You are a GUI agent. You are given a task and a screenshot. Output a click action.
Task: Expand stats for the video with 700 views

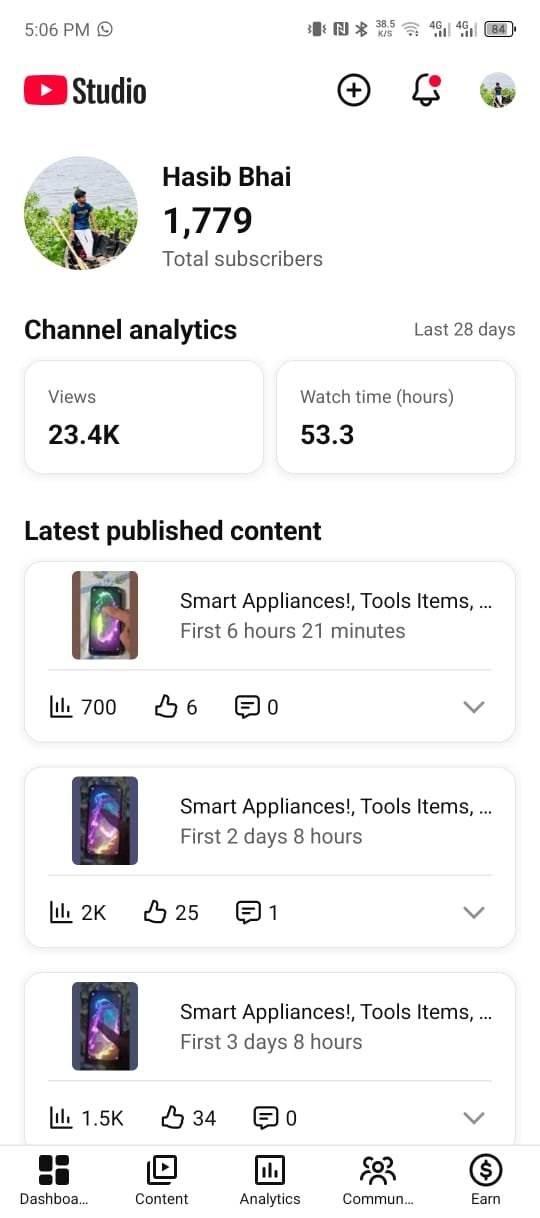[474, 707]
